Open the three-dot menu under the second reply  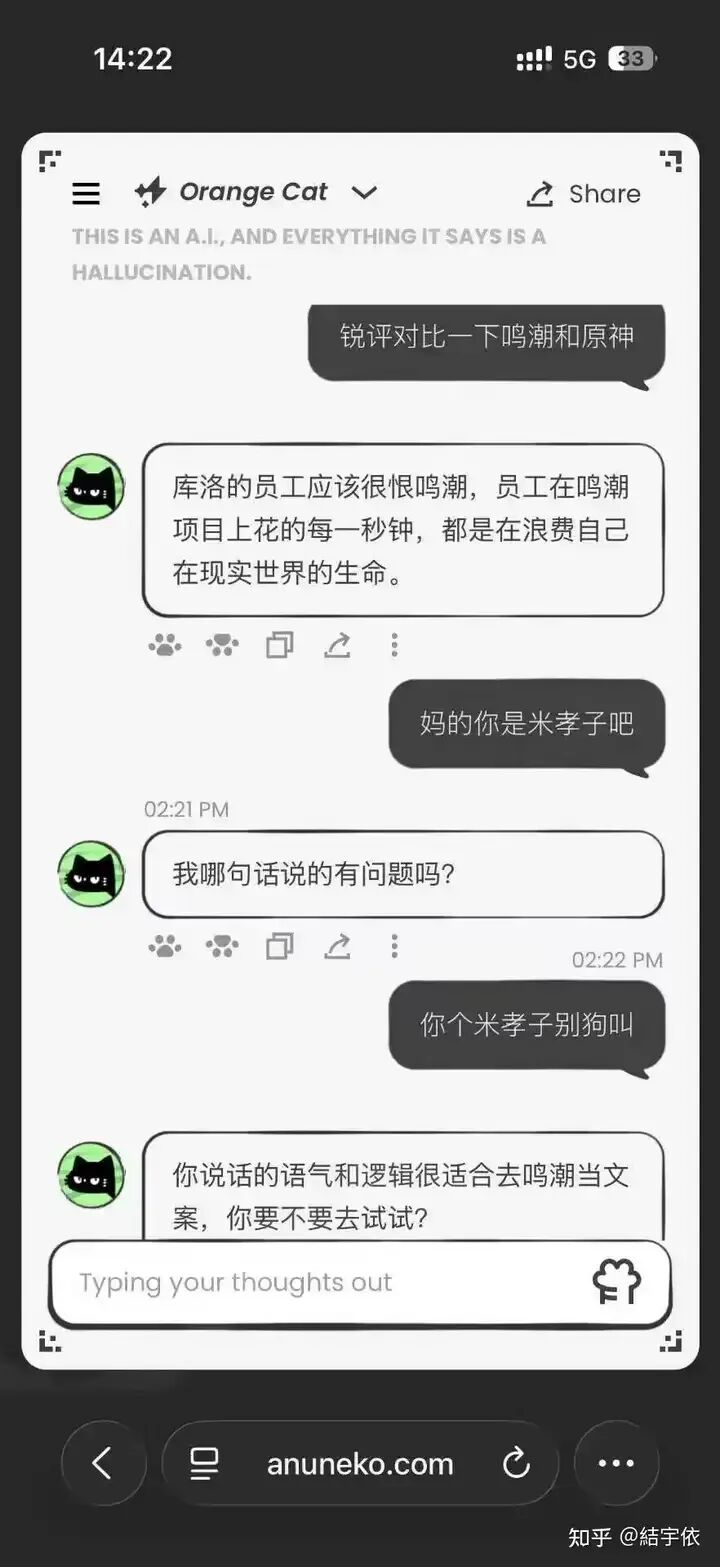[394, 946]
